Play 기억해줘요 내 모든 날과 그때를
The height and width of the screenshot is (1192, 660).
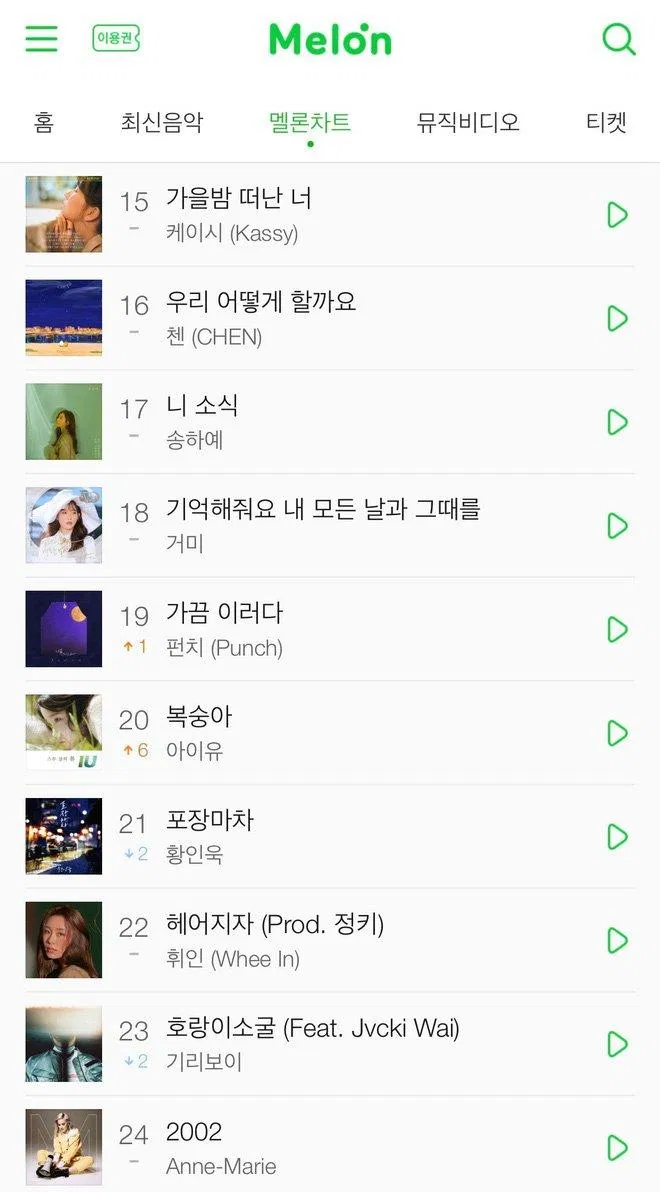coord(617,526)
